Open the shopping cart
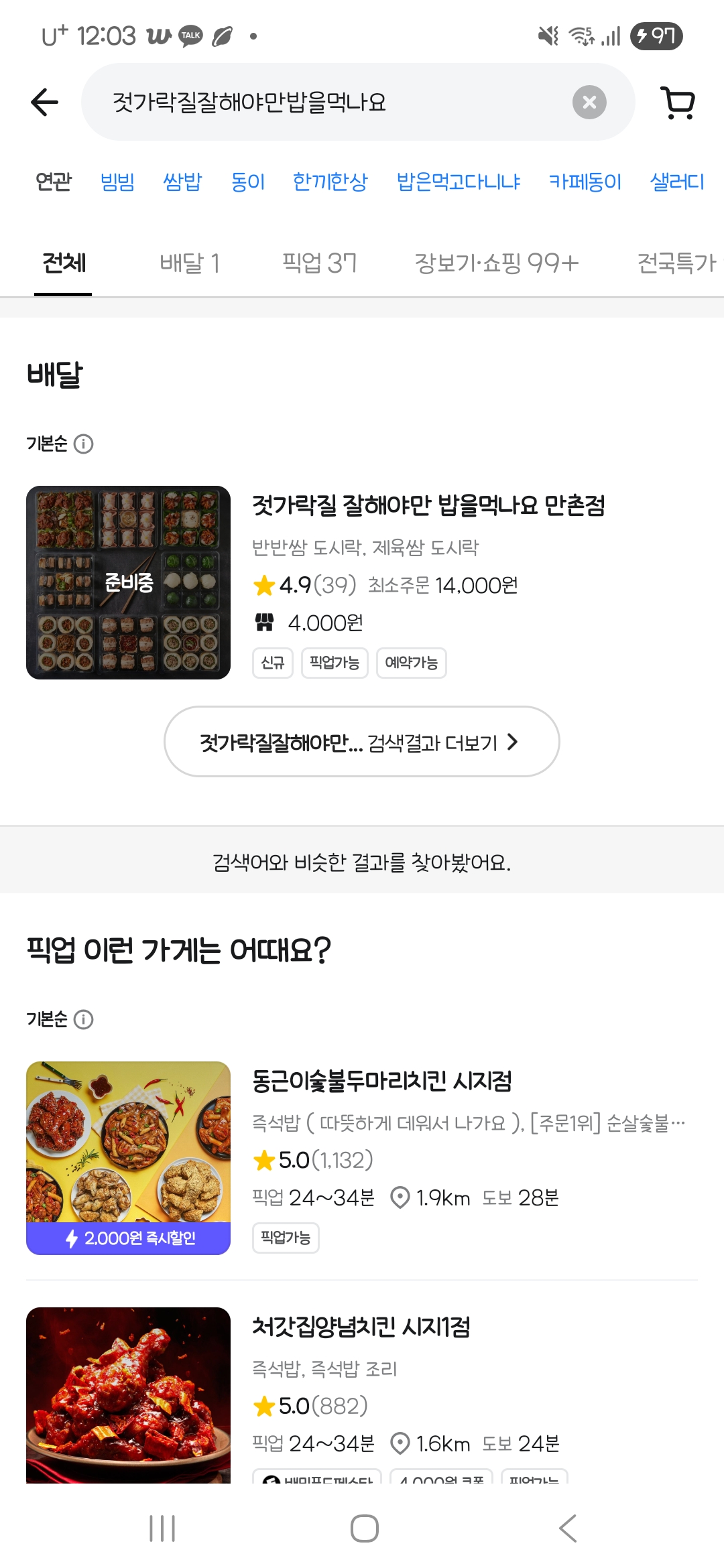724x1568 pixels. pyautogui.click(x=677, y=103)
